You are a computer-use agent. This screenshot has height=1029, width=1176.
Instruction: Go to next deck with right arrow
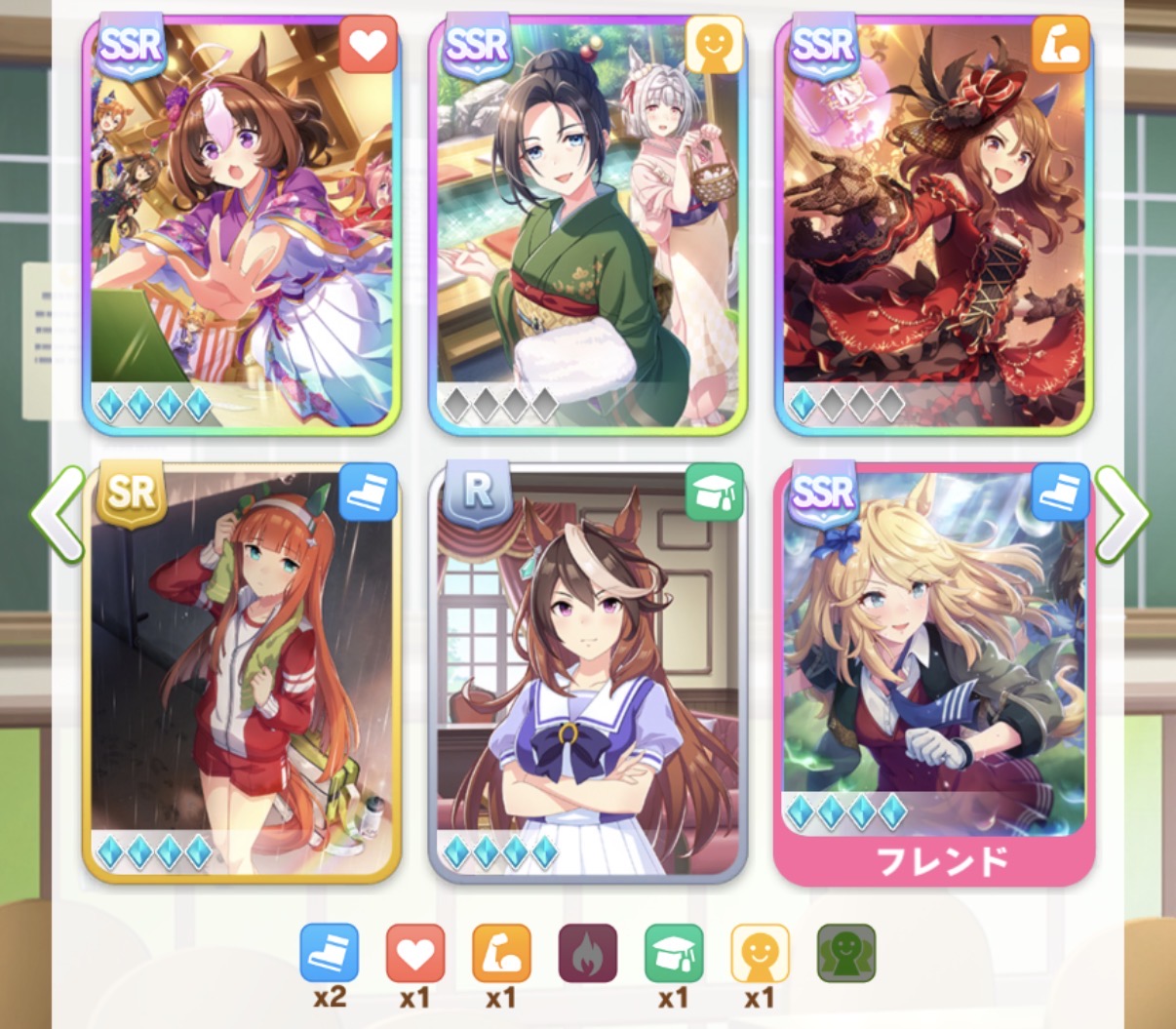pyautogui.click(x=1123, y=513)
